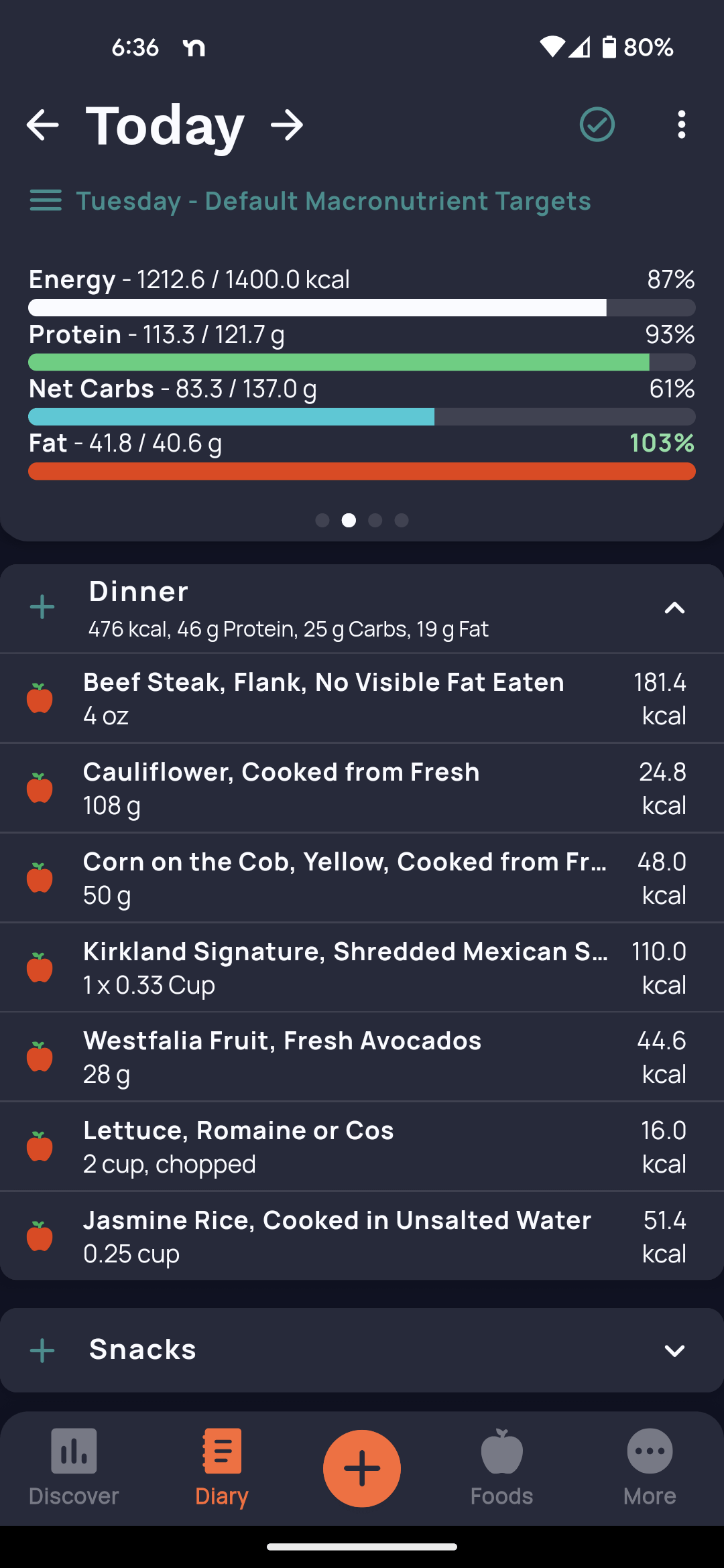
Task: Open Tuesday Default Macronutrient Targets link
Action: click(310, 201)
